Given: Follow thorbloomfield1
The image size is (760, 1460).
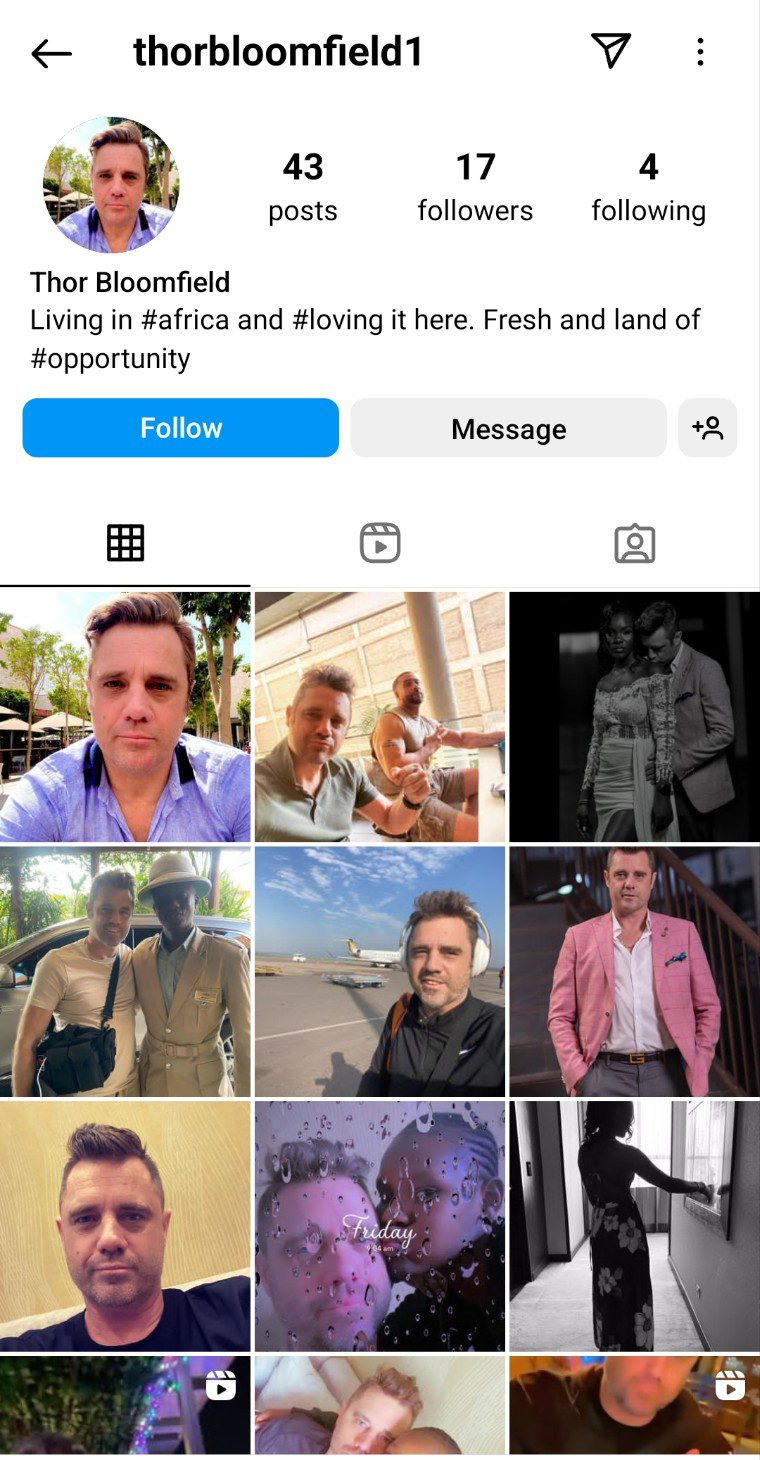Looking at the screenshot, I should (180, 428).
